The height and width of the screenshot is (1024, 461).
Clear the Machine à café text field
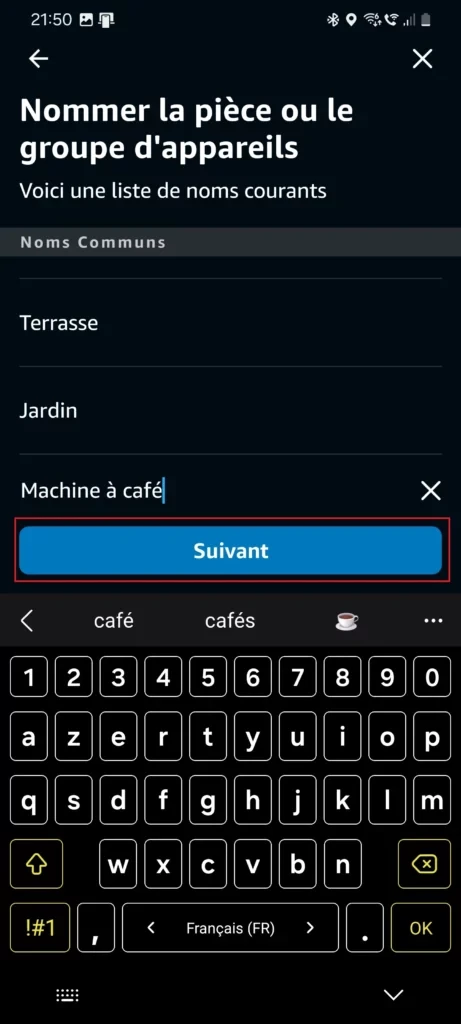click(x=431, y=491)
